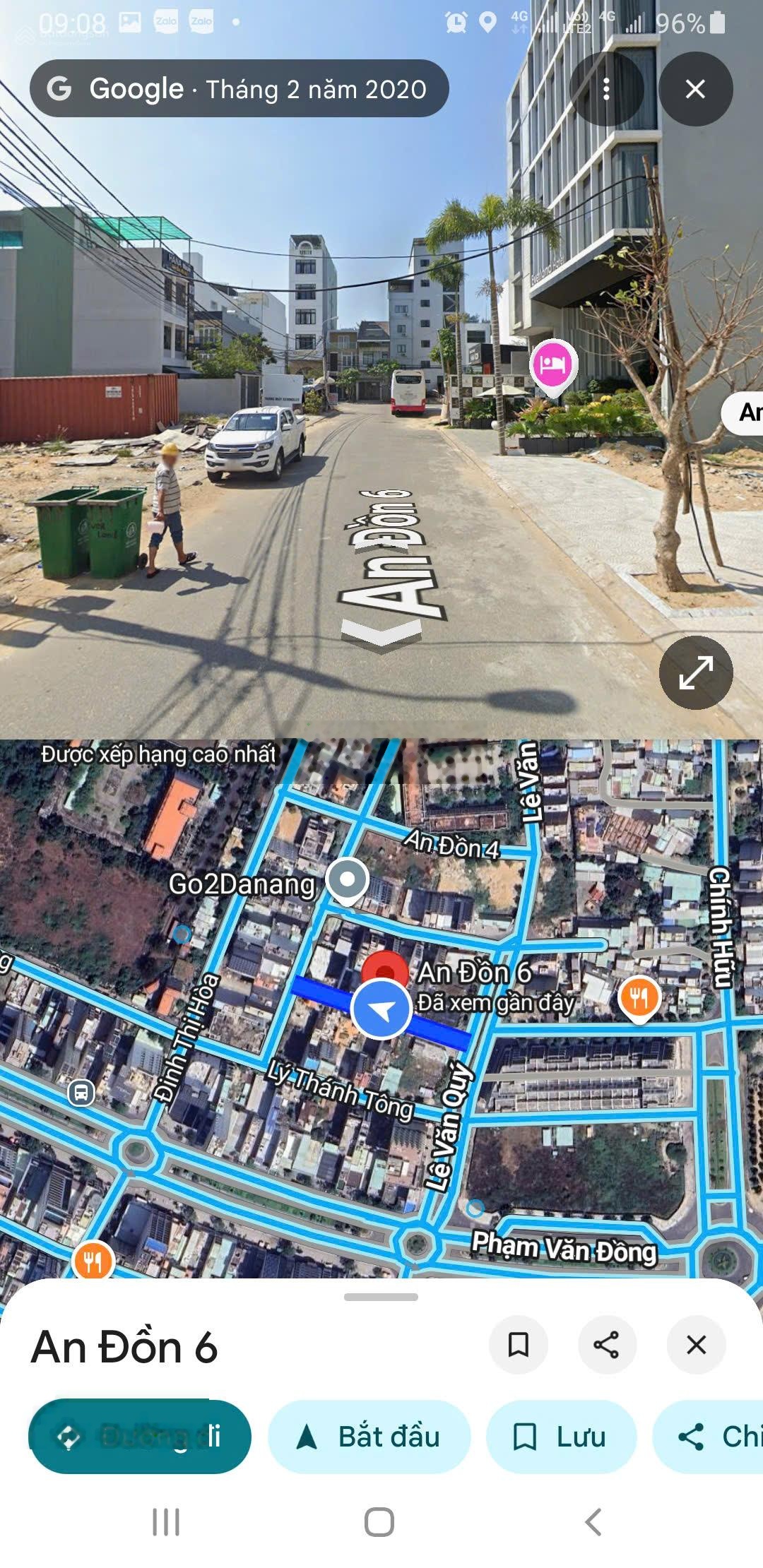Open recent apps from the navigation bar
This screenshot has width=763, height=1568.
[166, 1521]
